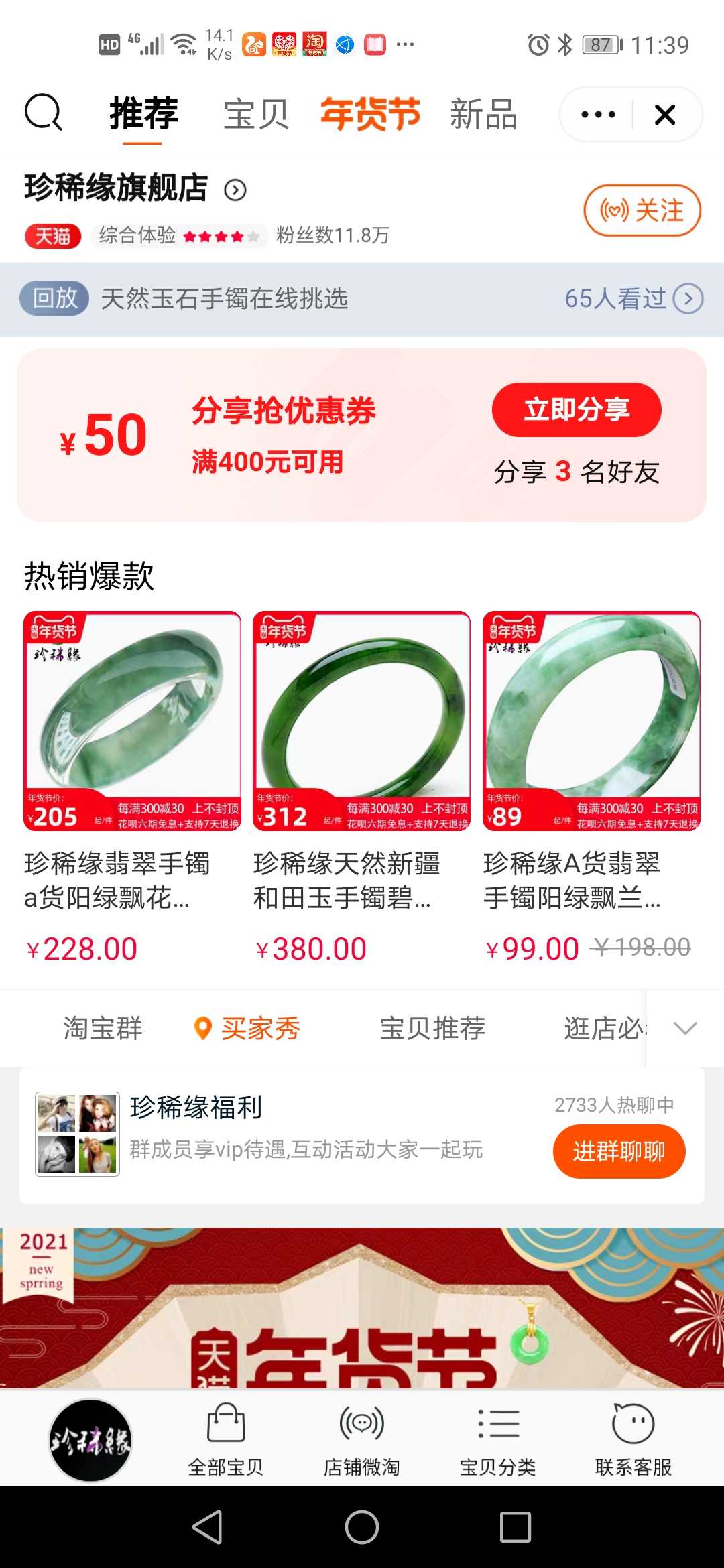Viewport: 724px width, 1568px height.
Task: Select the 淘宝群 section tab
Action: tap(103, 1028)
